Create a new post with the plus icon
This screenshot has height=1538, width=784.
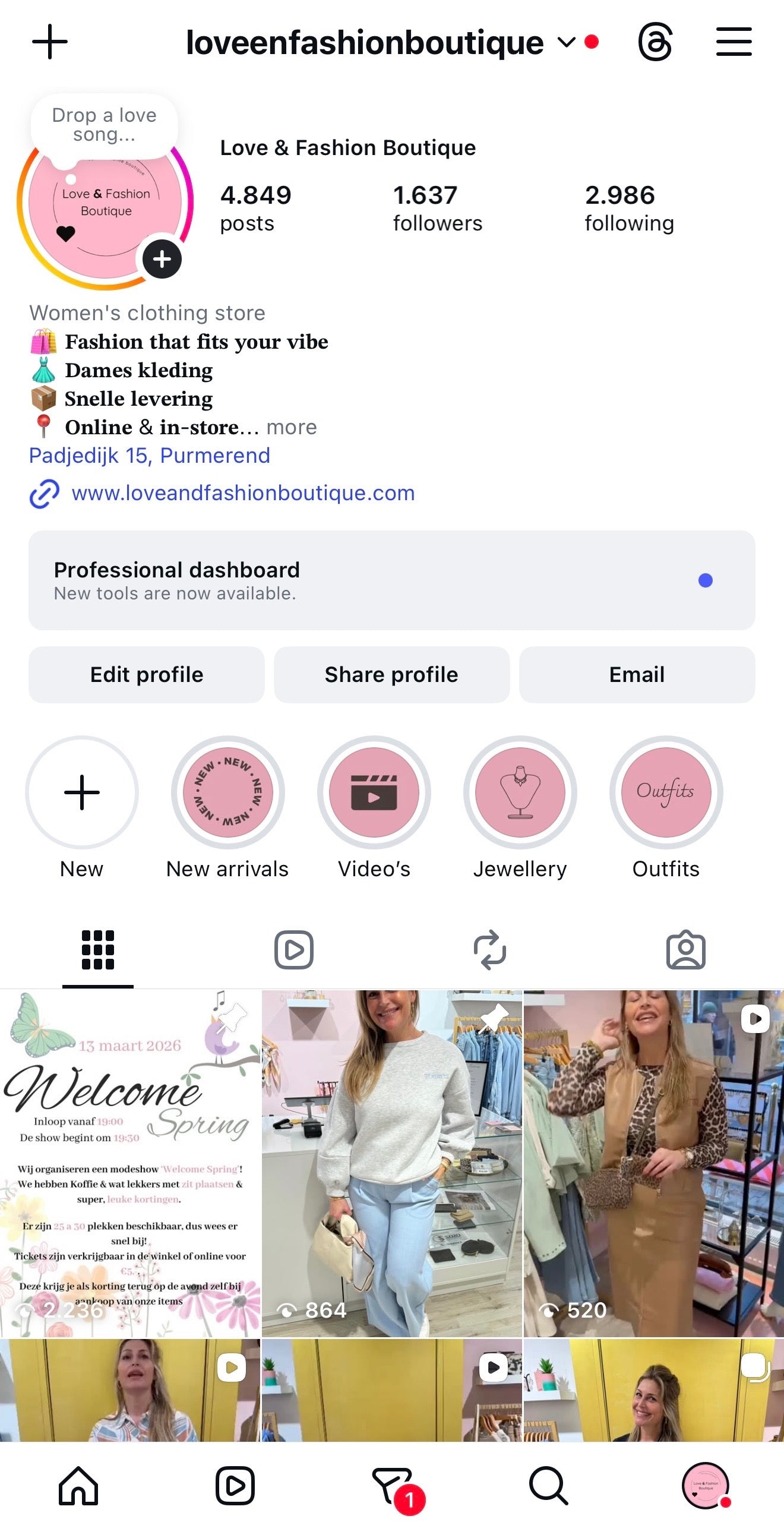[49, 42]
